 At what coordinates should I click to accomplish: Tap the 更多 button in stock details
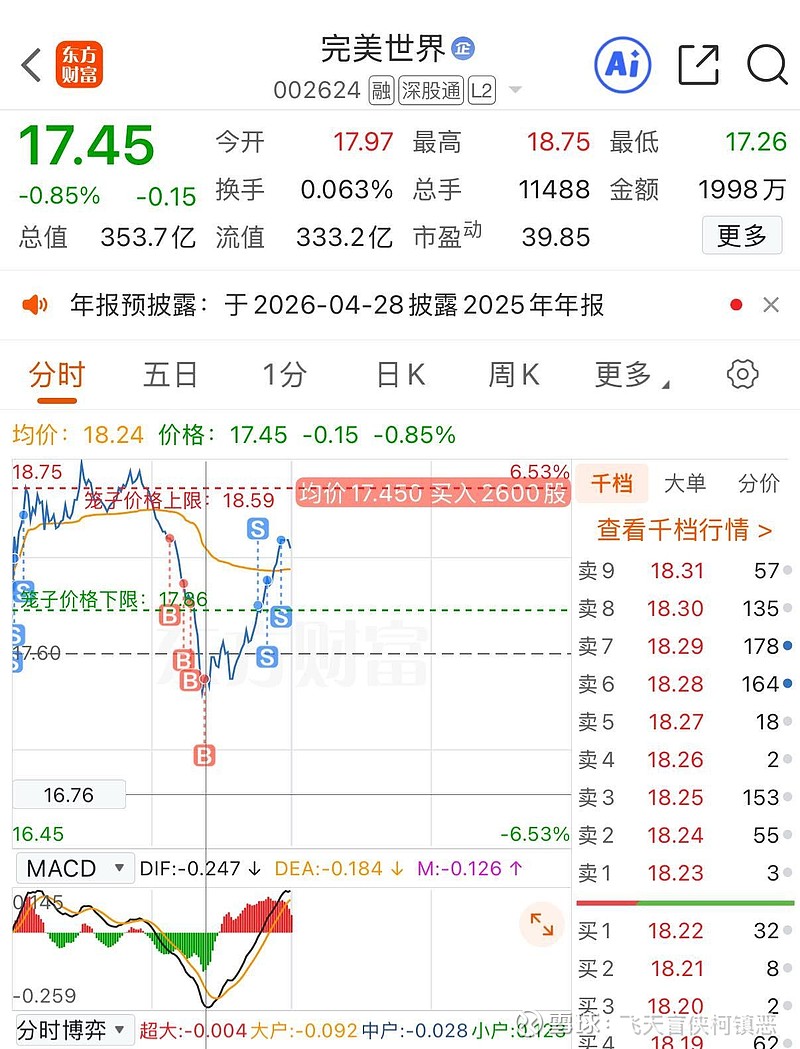tap(742, 236)
